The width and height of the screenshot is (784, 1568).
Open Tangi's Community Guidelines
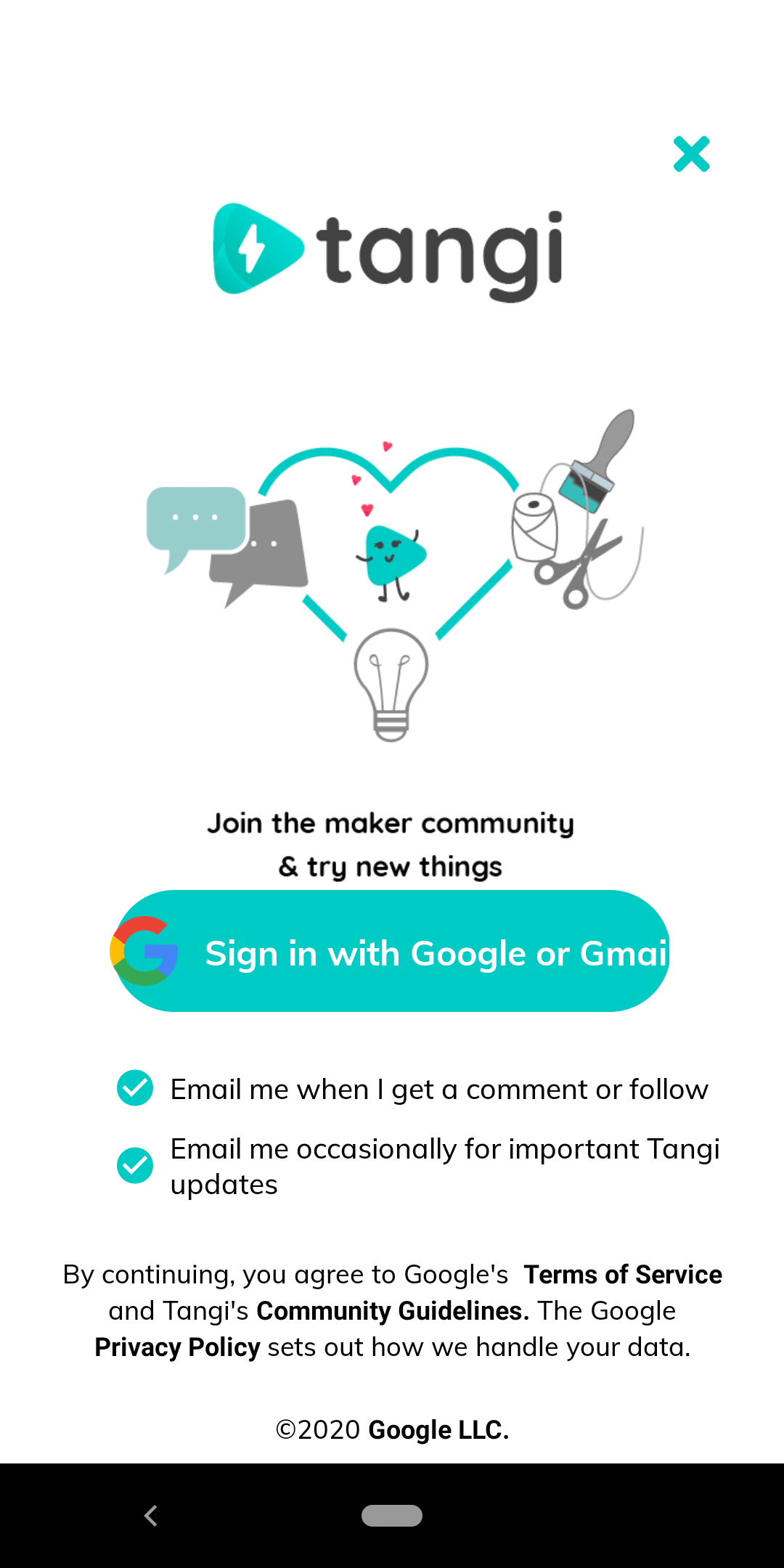coord(393,1311)
